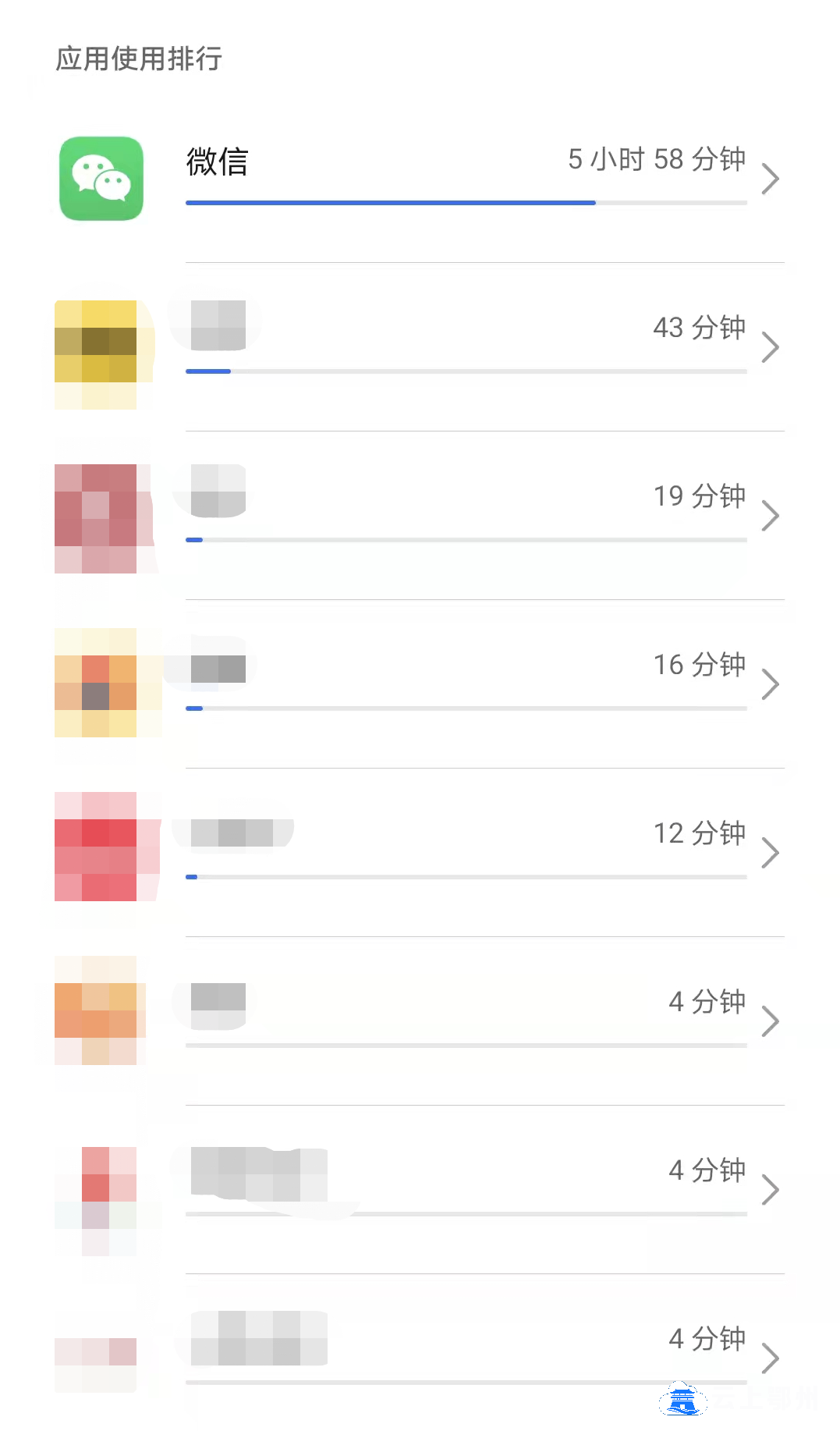
Task: Open the app row showing 43 分钟
Action: point(420,347)
